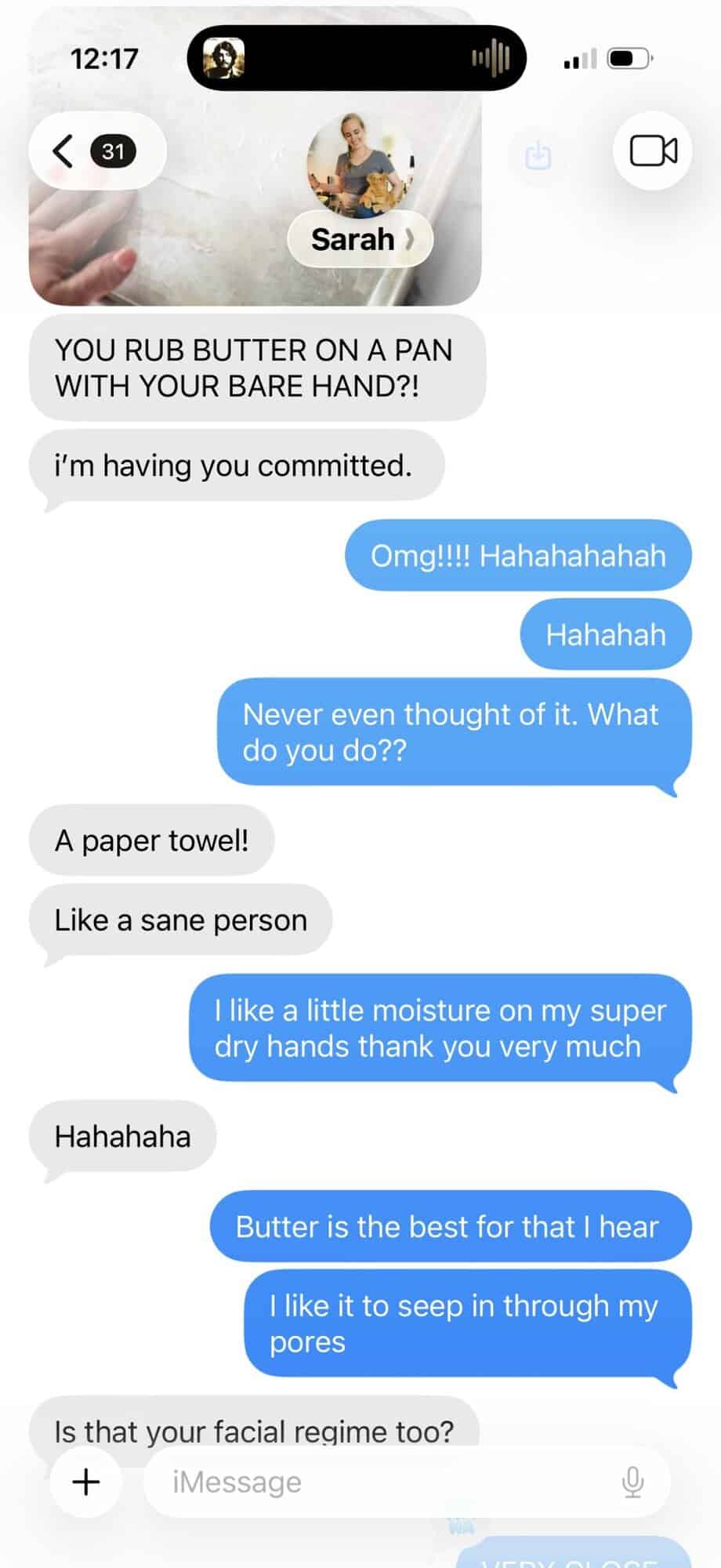This screenshot has height=1568, width=721.
Task: Go back to the conversation list
Action: [63, 151]
